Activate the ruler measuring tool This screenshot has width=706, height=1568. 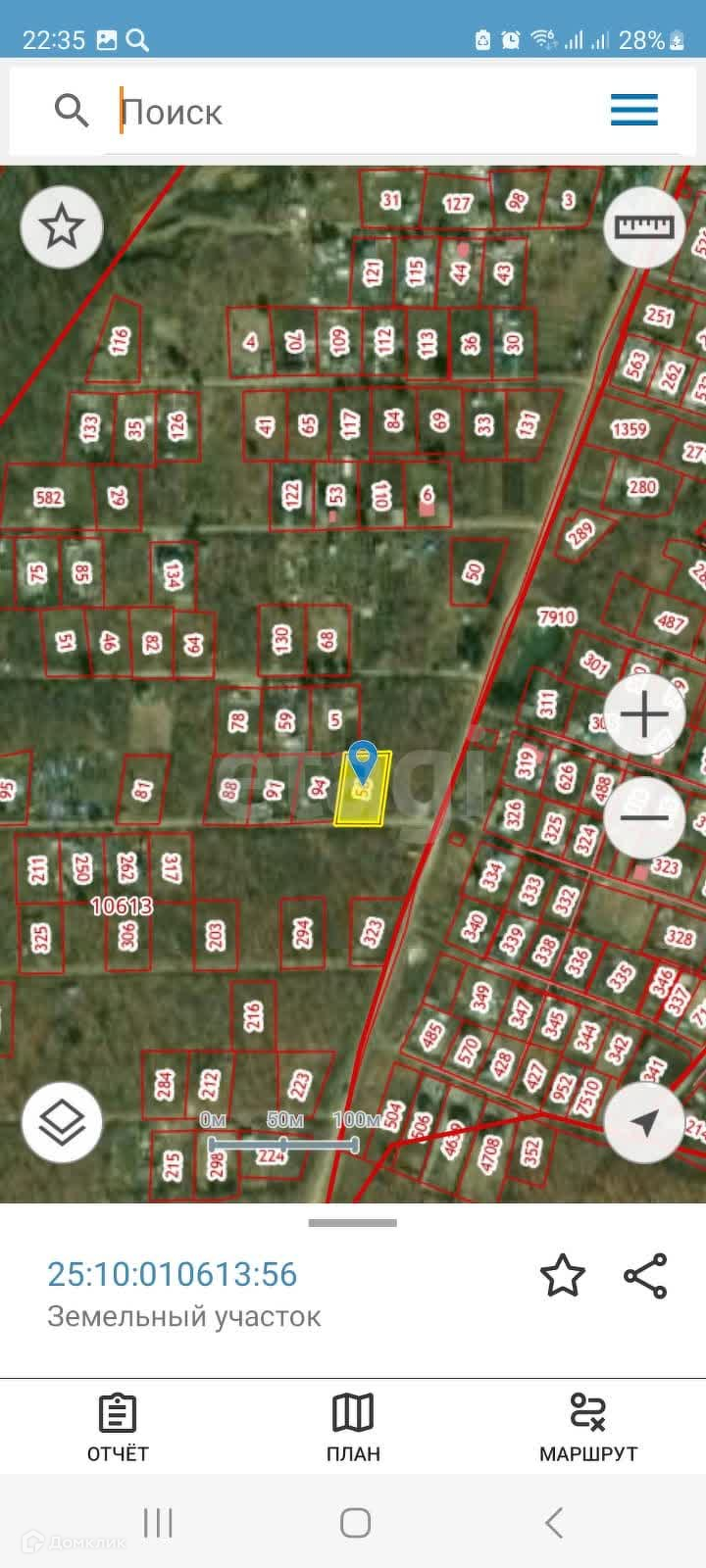(x=644, y=226)
